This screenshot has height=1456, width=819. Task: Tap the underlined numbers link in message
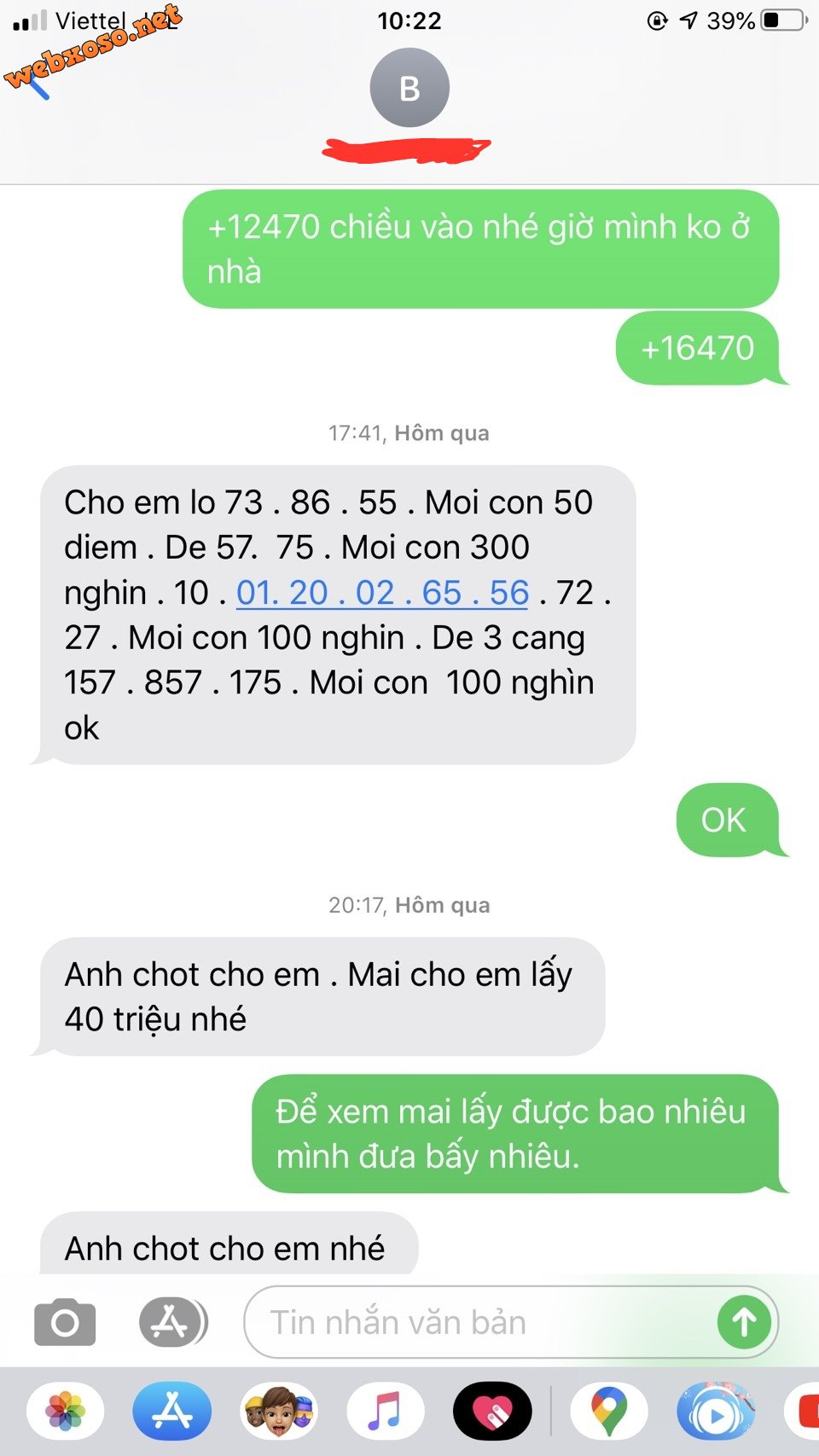click(382, 593)
